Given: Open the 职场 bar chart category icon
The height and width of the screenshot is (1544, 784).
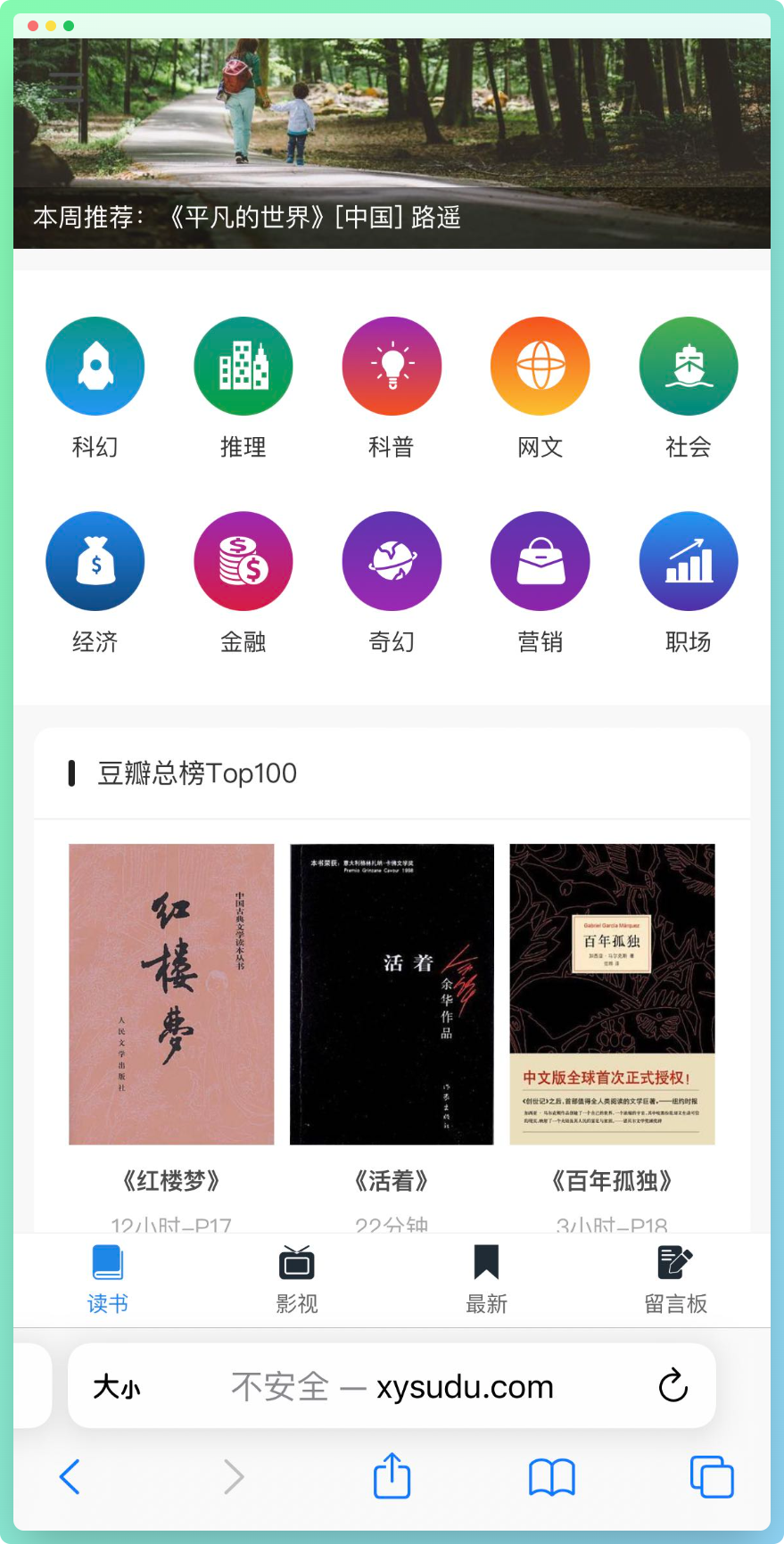Looking at the screenshot, I should (688, 560).
